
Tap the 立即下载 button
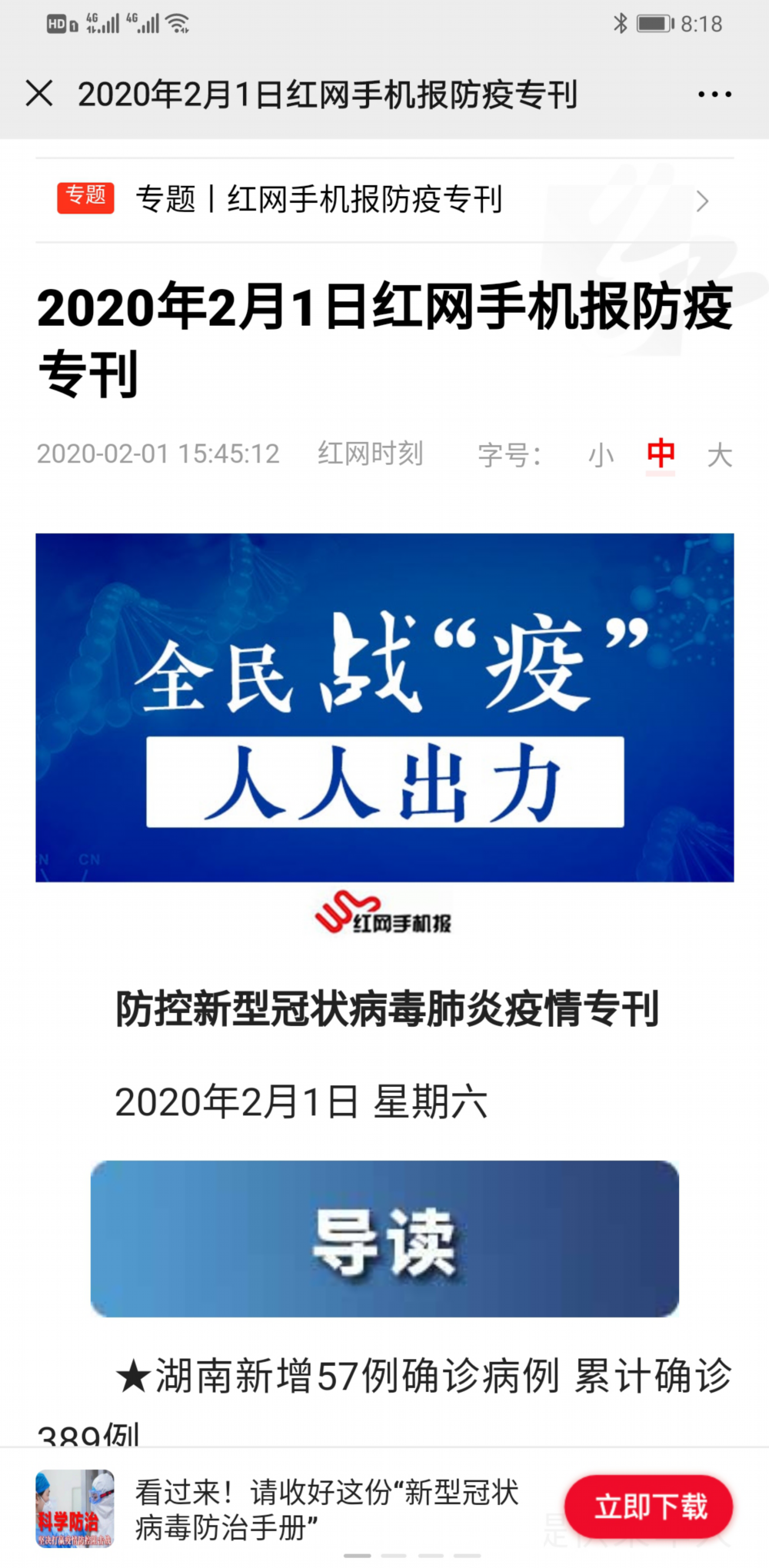(x=648, y=1507)
